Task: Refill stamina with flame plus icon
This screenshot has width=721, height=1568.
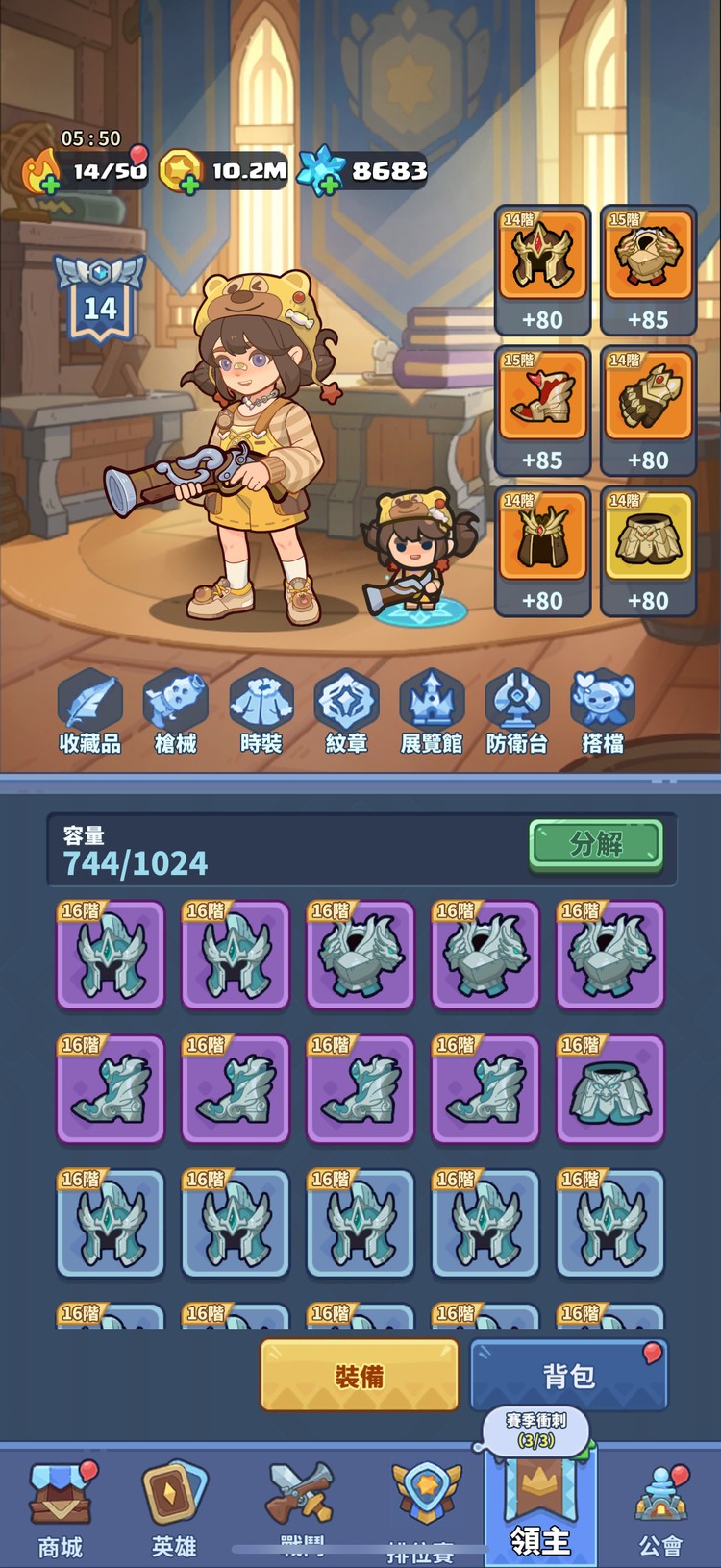Action: tap(50, 182)
